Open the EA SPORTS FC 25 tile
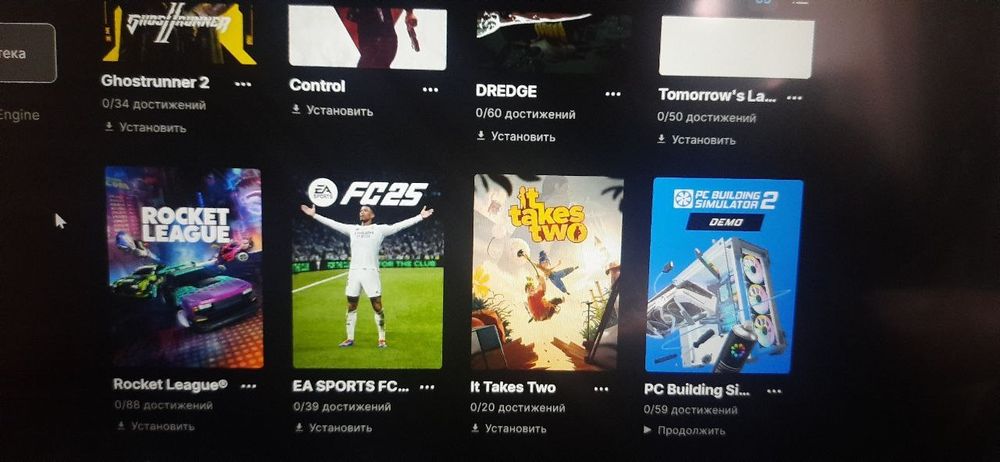The image size is (1000, 462). [x=367, y=272]
